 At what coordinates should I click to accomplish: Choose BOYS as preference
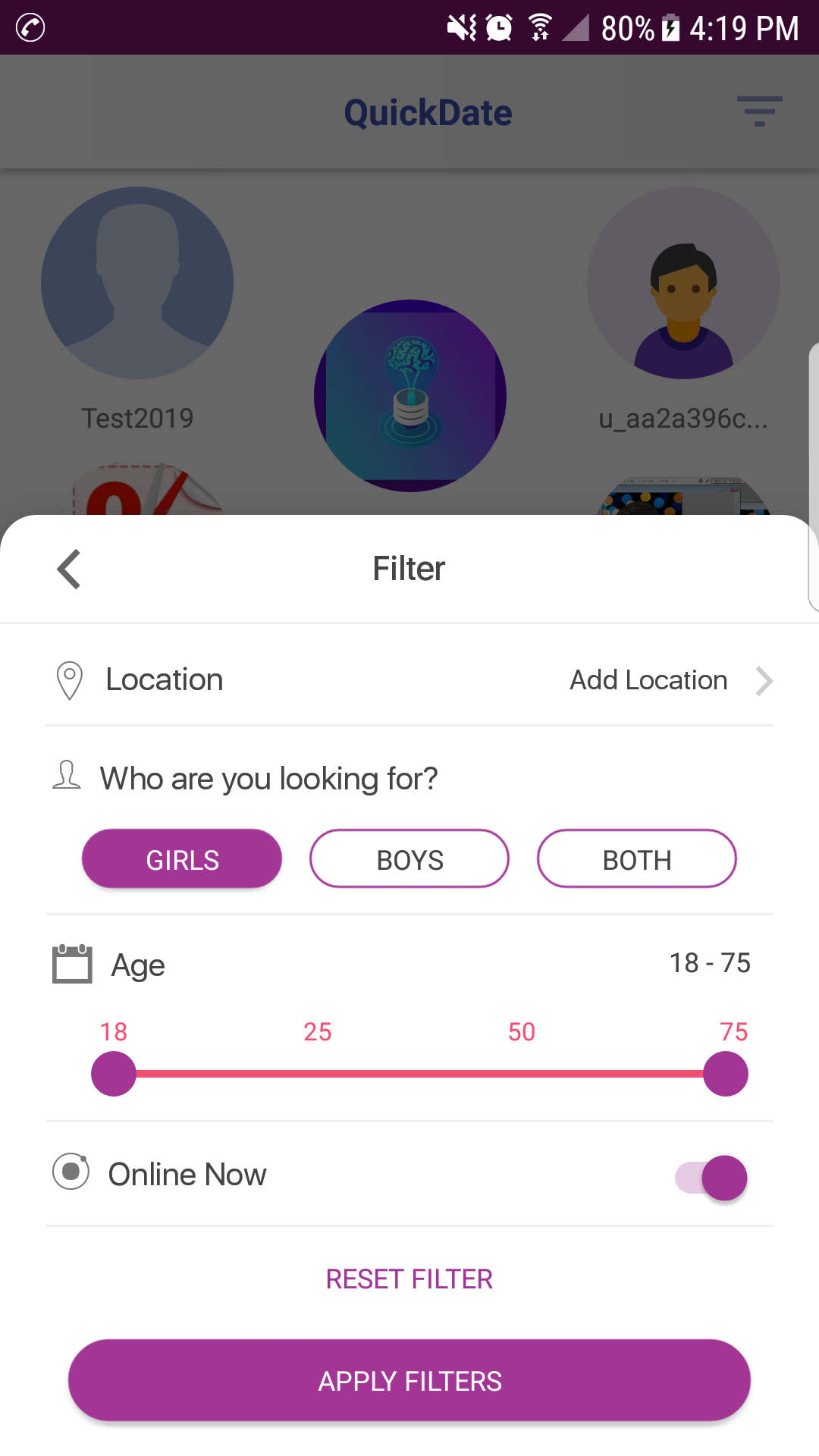(409, 859)
